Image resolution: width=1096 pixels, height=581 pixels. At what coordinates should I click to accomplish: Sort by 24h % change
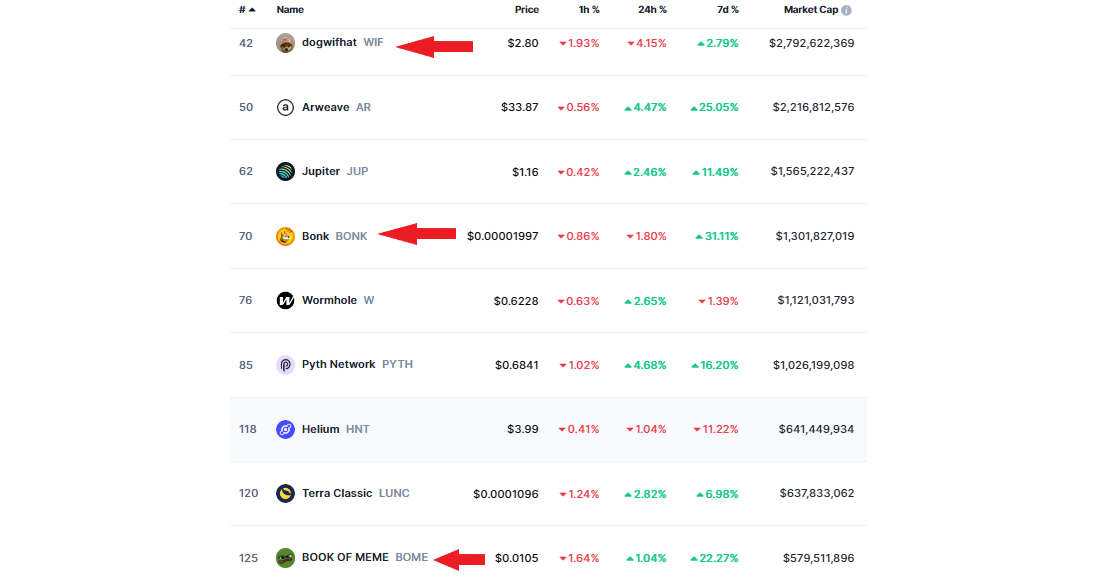pyautogui.click(x=652, y=9)
